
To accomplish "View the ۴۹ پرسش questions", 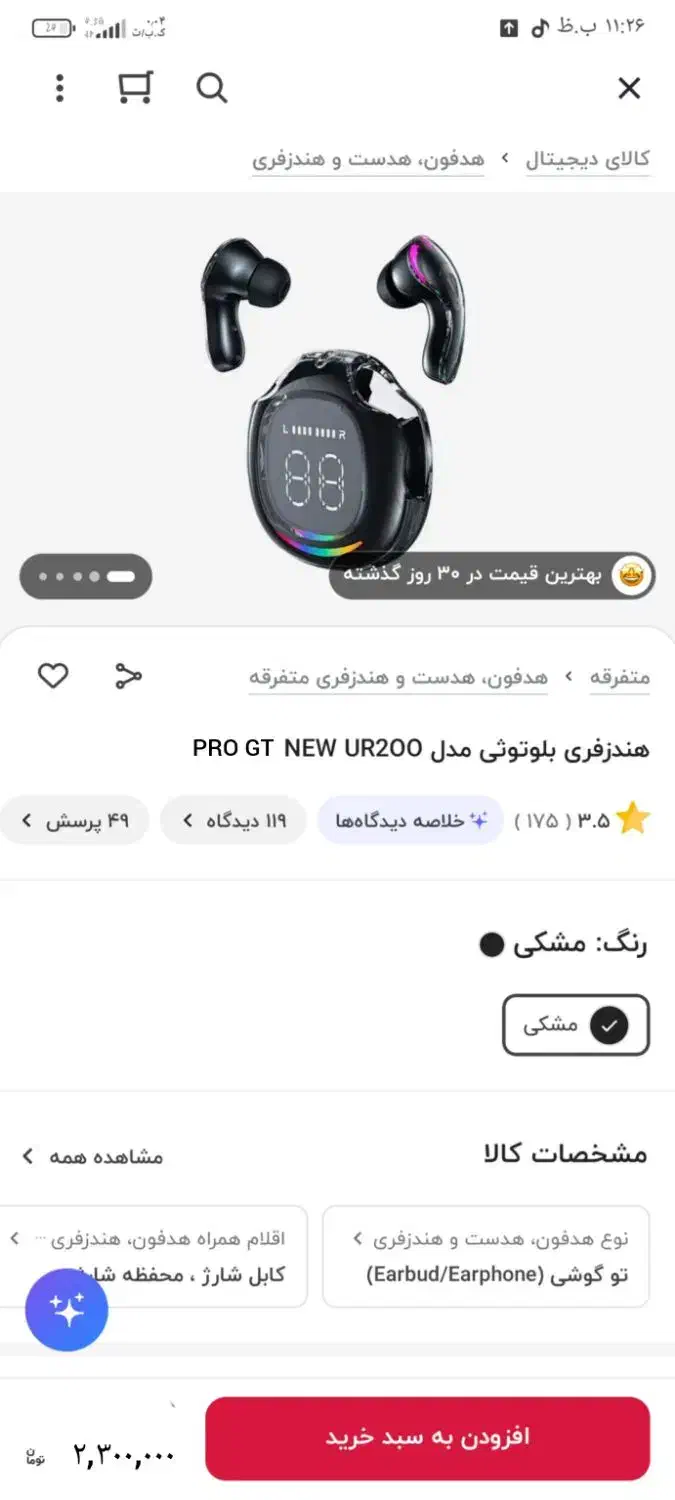I will [75, 821].
